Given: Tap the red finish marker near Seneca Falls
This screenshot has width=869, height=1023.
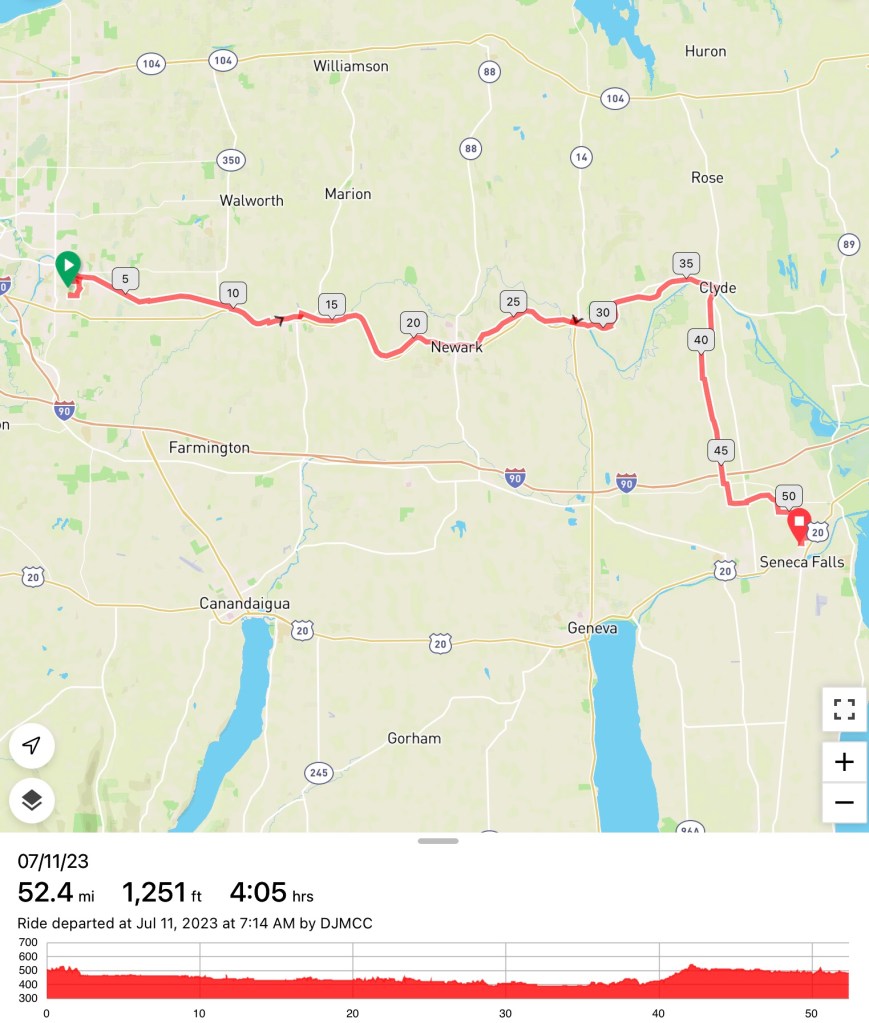Looking at the screenshot, I should click(x=799, y=524).
